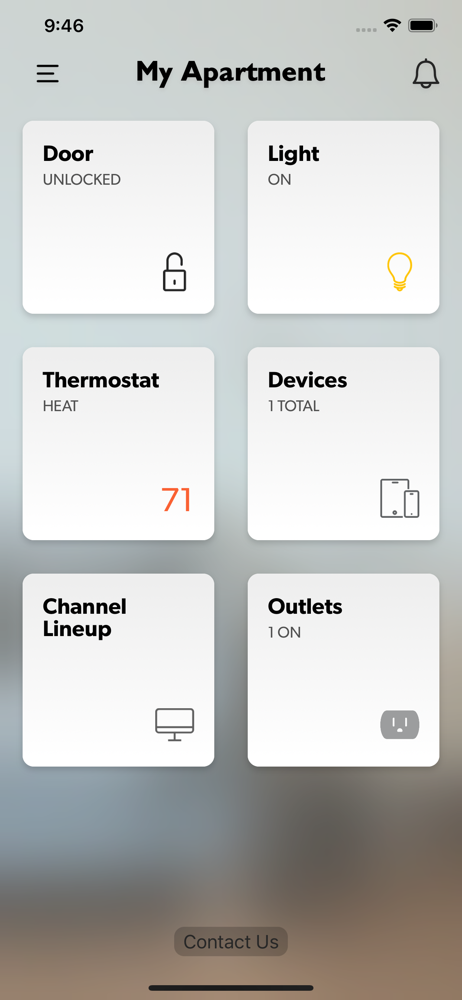This screenshot has height=1000, width=462.
Task: Open the Thermostat card
Action: pos(119,444)
